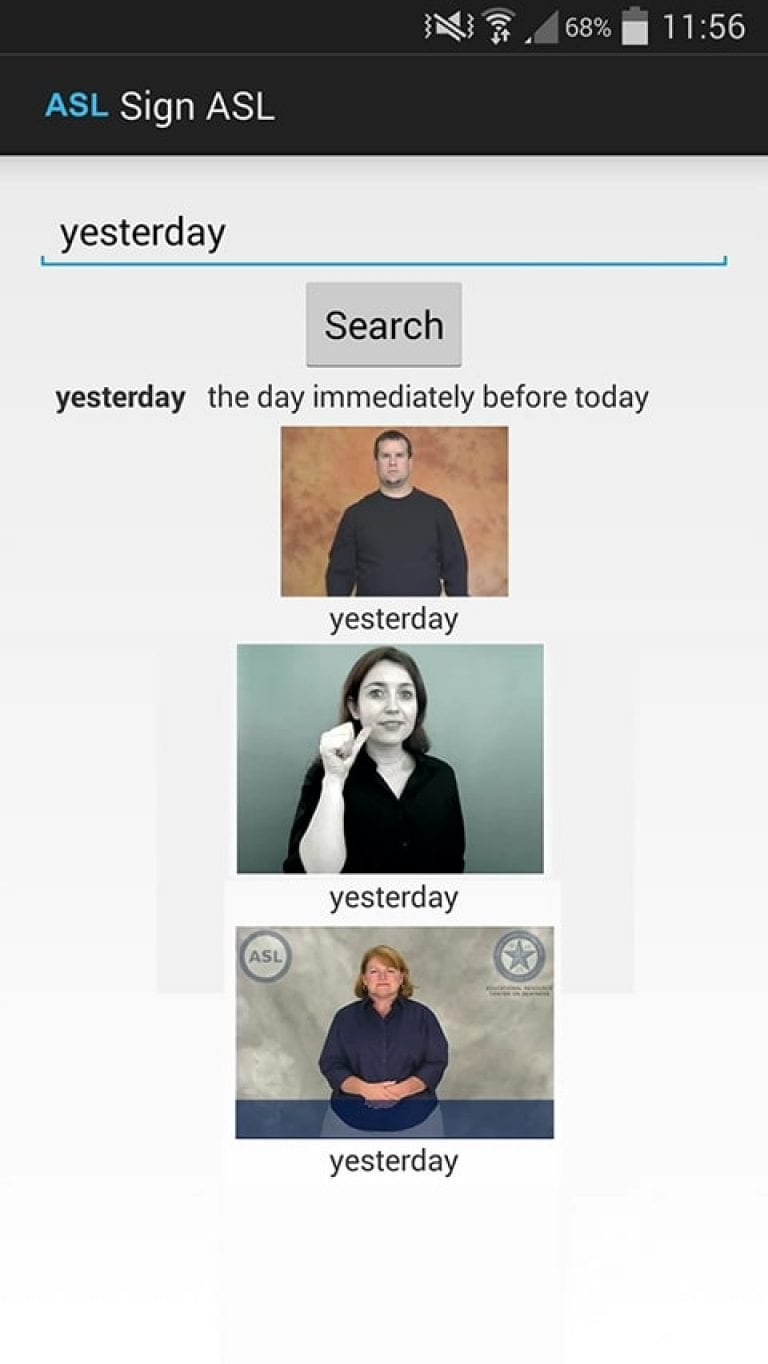Open the video of woman signing on teal background
Screen dimensions: 768x1364
click(390, 759)
